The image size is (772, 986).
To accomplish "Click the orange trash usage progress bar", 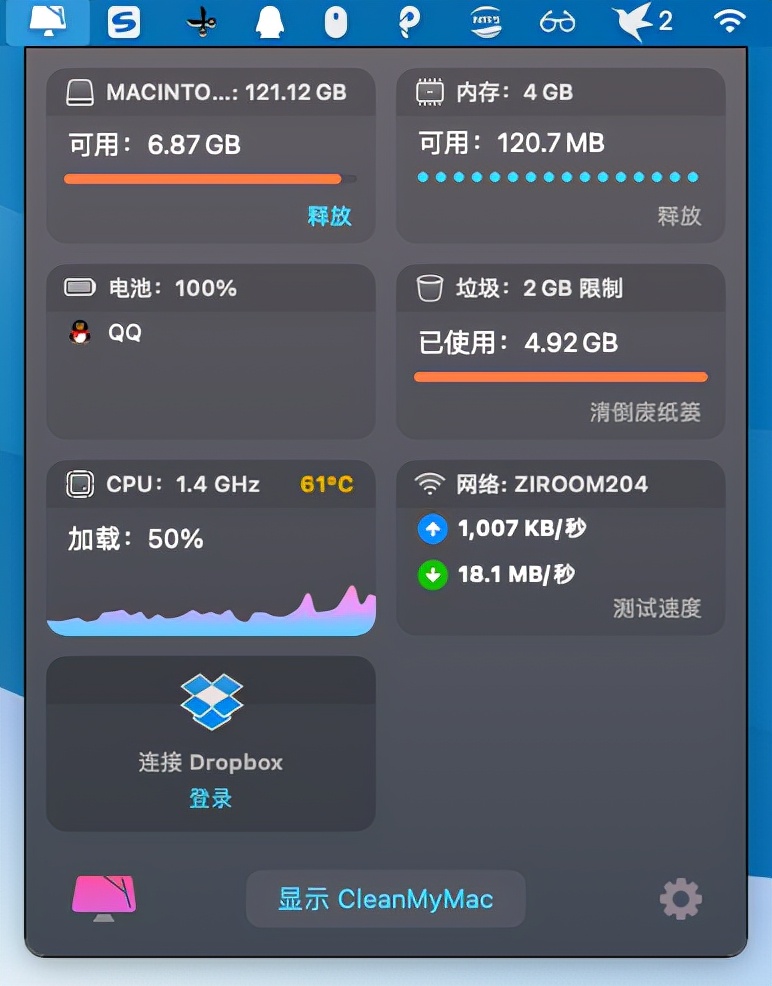I will pos(560,377).
